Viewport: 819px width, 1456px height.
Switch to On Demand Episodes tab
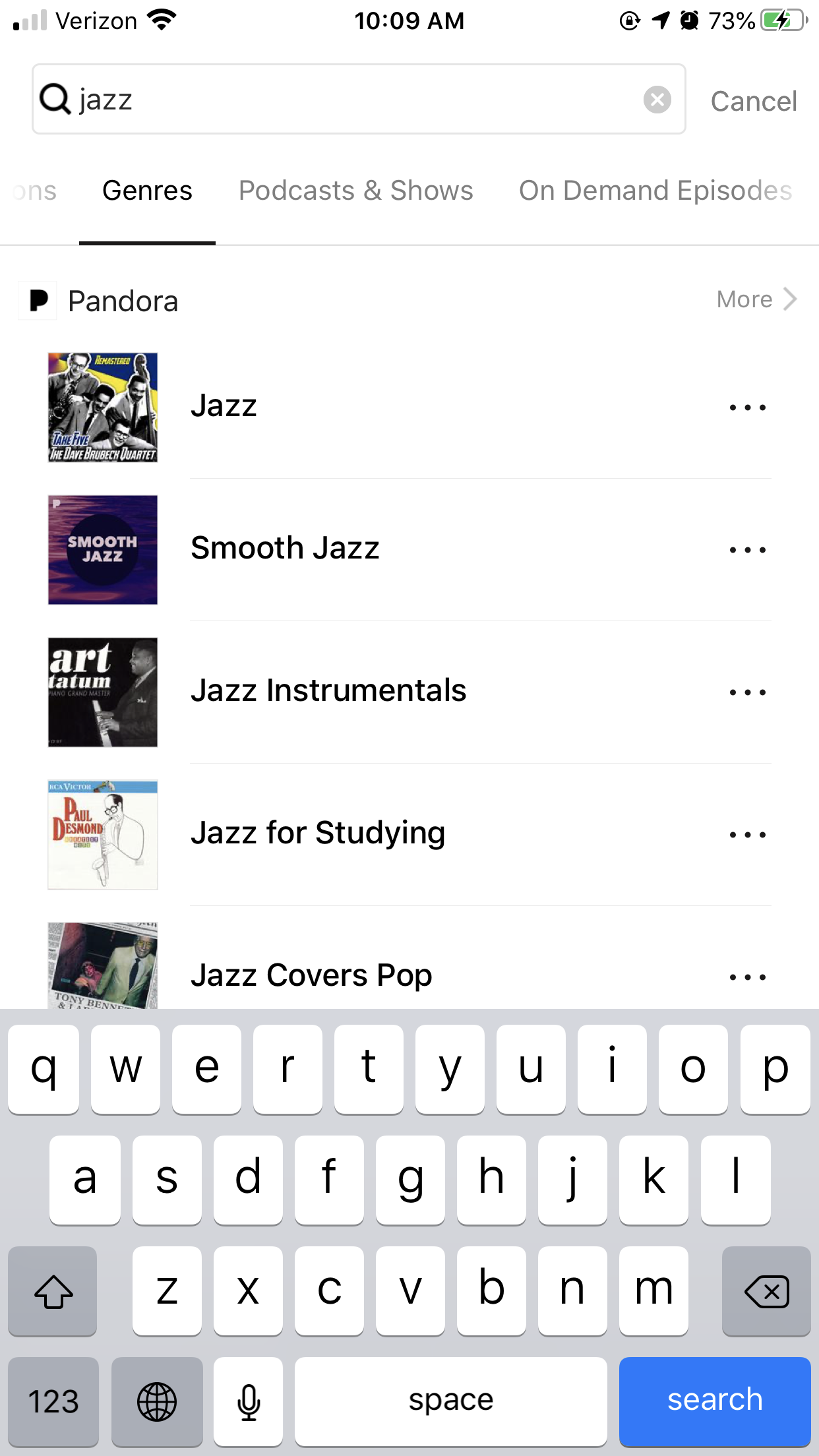click(655, 191)
